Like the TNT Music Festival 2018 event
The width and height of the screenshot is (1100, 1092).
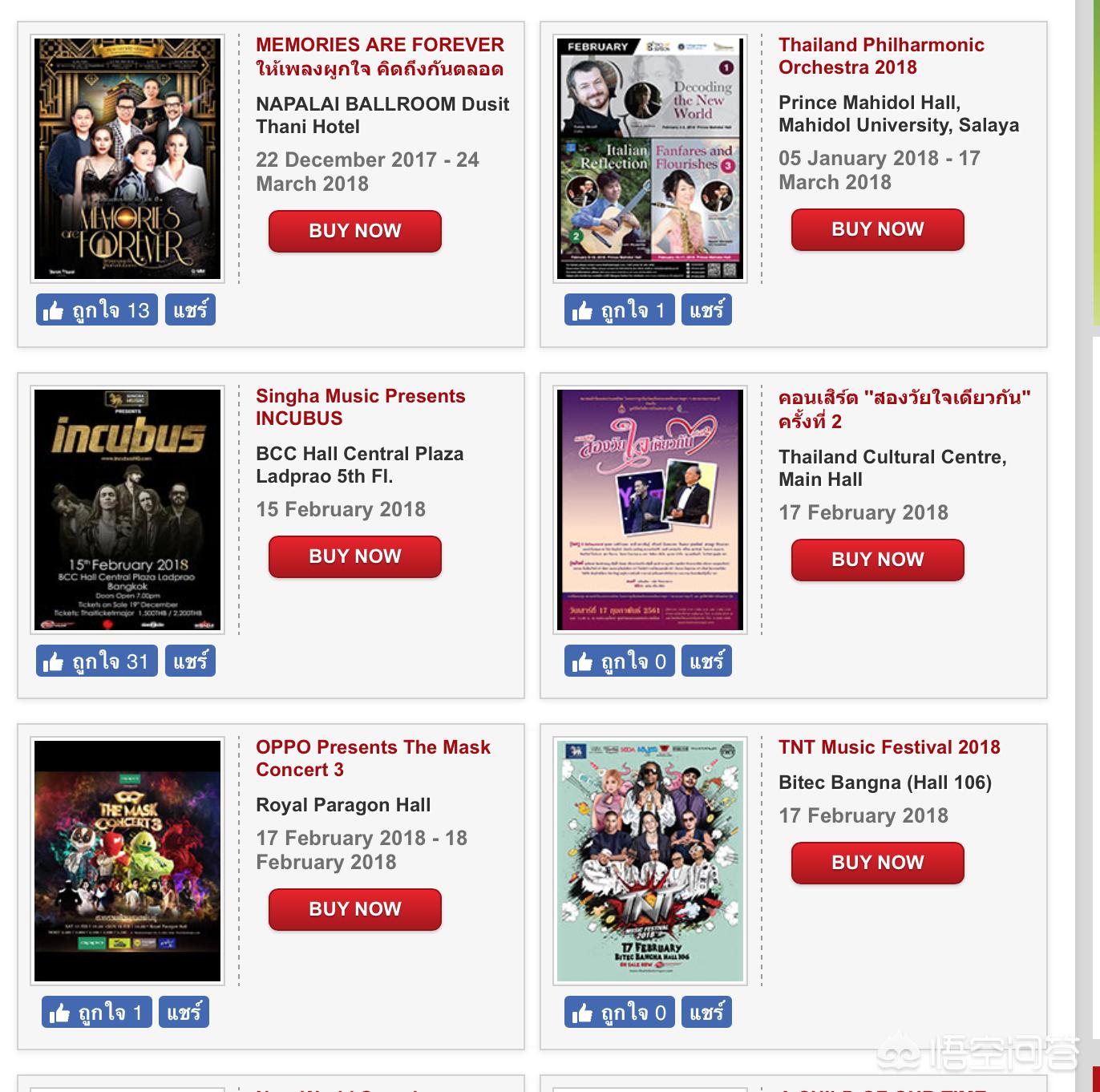coord(619,1013)
